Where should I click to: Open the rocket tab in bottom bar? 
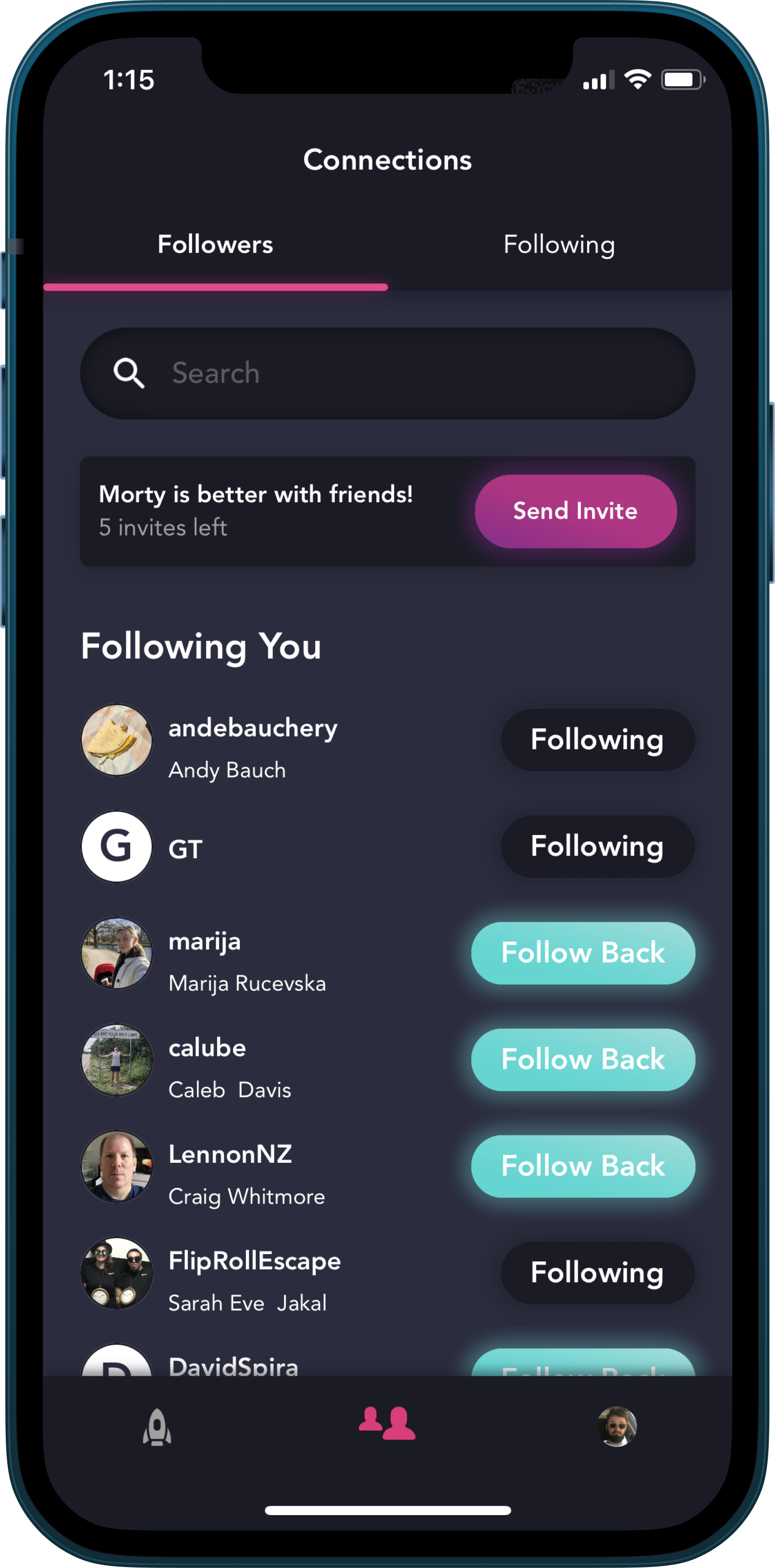pyautogui.click(x=157, y=1426)
